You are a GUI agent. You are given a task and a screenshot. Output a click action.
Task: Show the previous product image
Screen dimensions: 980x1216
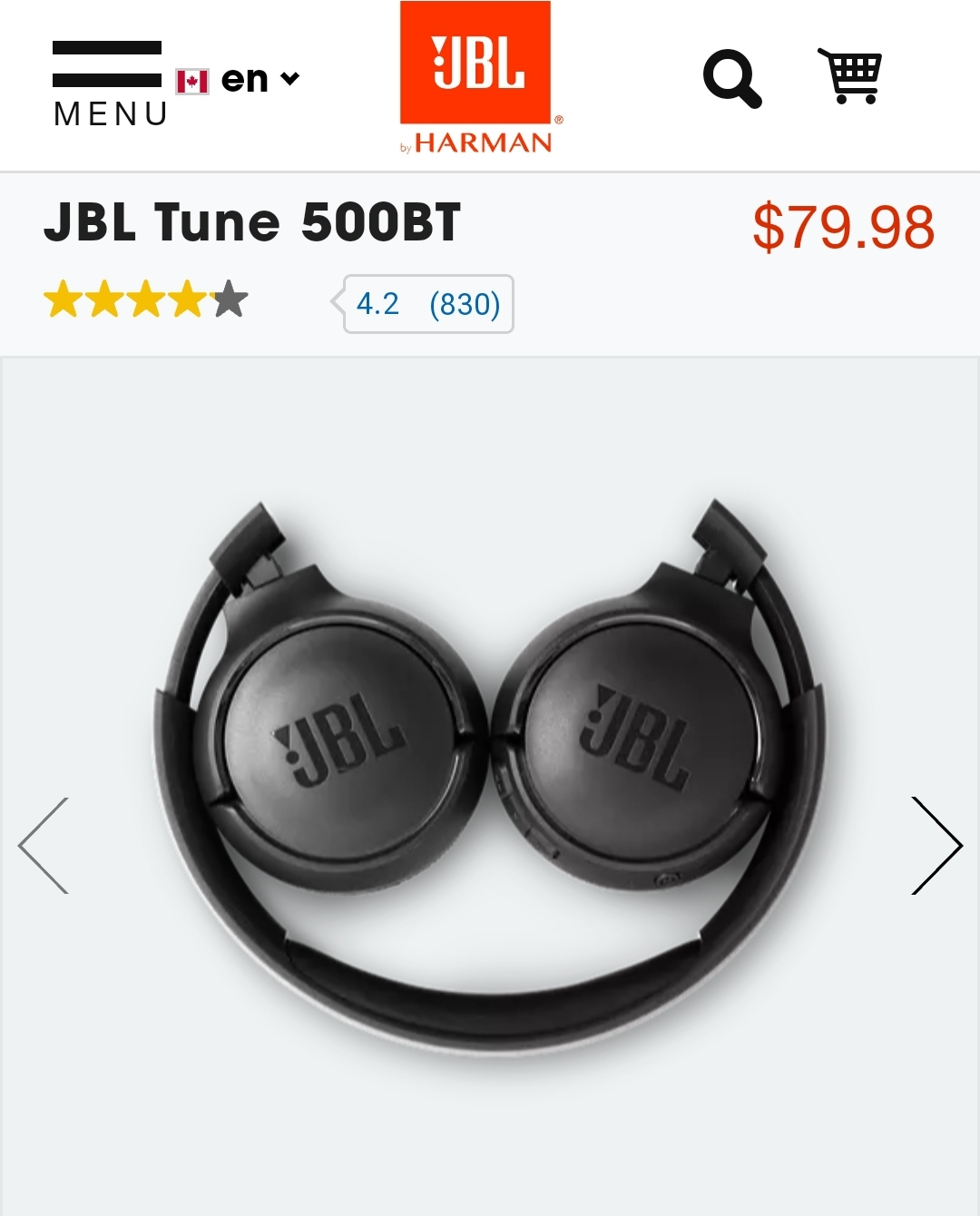[44, 846]
